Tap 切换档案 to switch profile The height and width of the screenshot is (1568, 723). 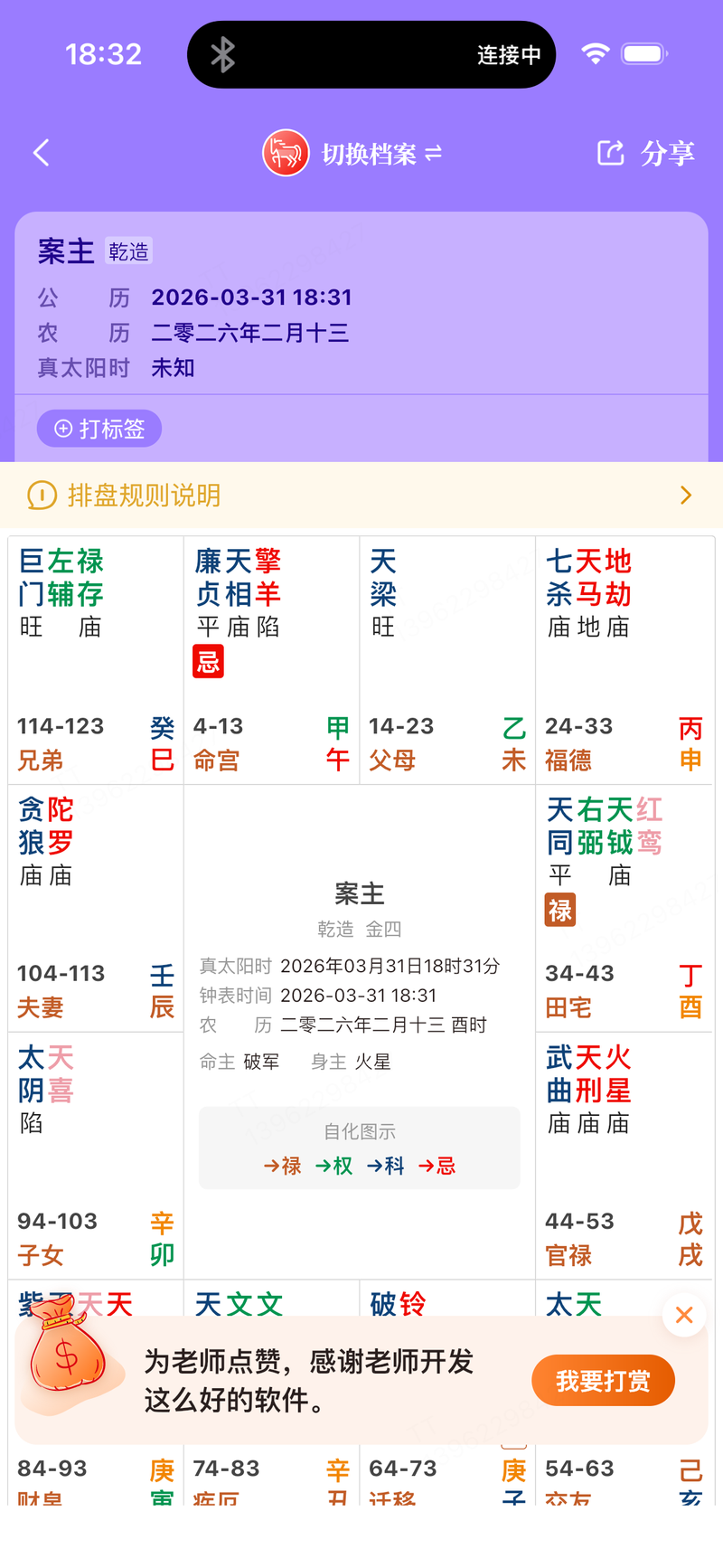tap(369, 154)
